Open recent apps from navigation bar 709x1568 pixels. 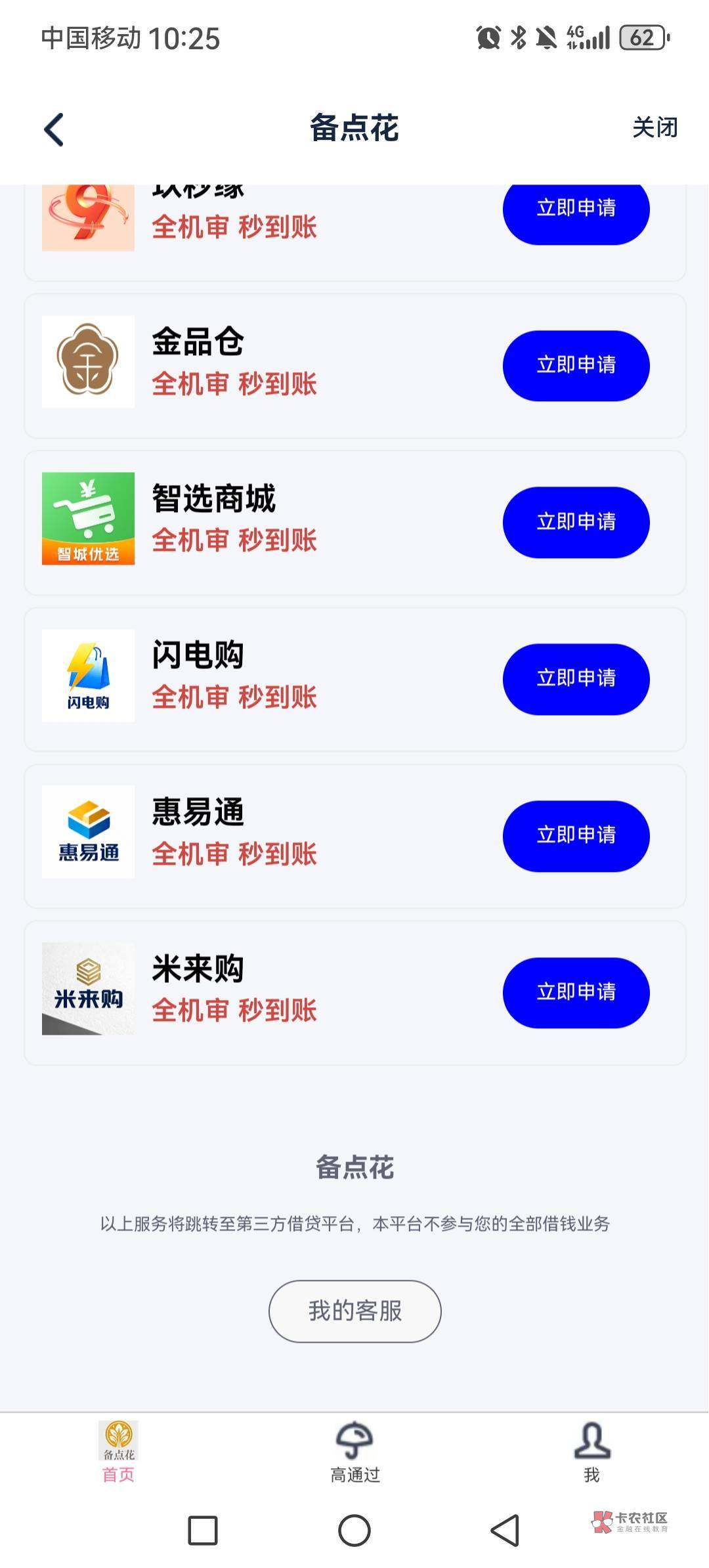pyautogui.click(x=203, y=1531)
